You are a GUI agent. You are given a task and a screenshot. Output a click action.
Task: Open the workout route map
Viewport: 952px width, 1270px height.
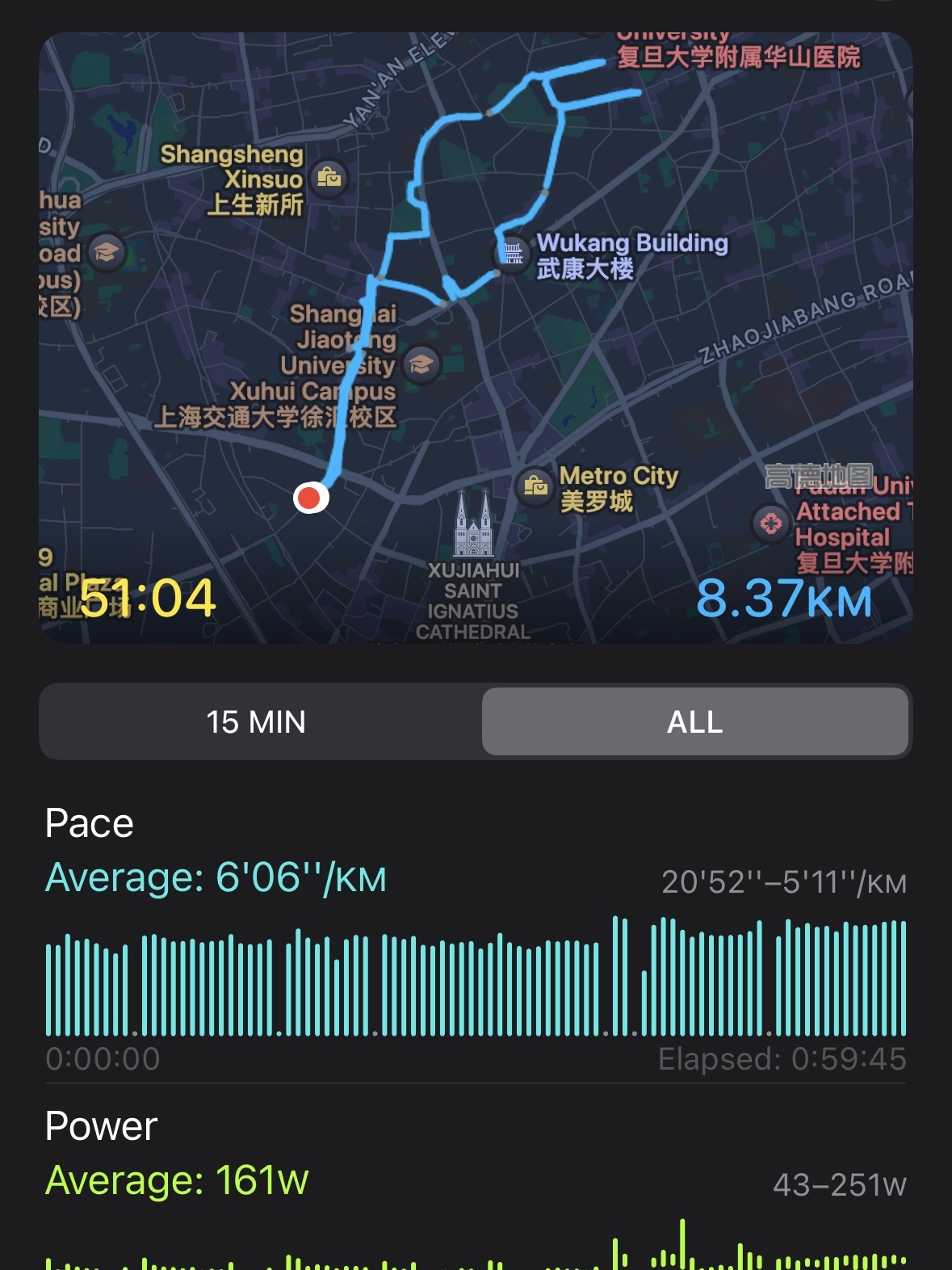click(x=476, y=338)
